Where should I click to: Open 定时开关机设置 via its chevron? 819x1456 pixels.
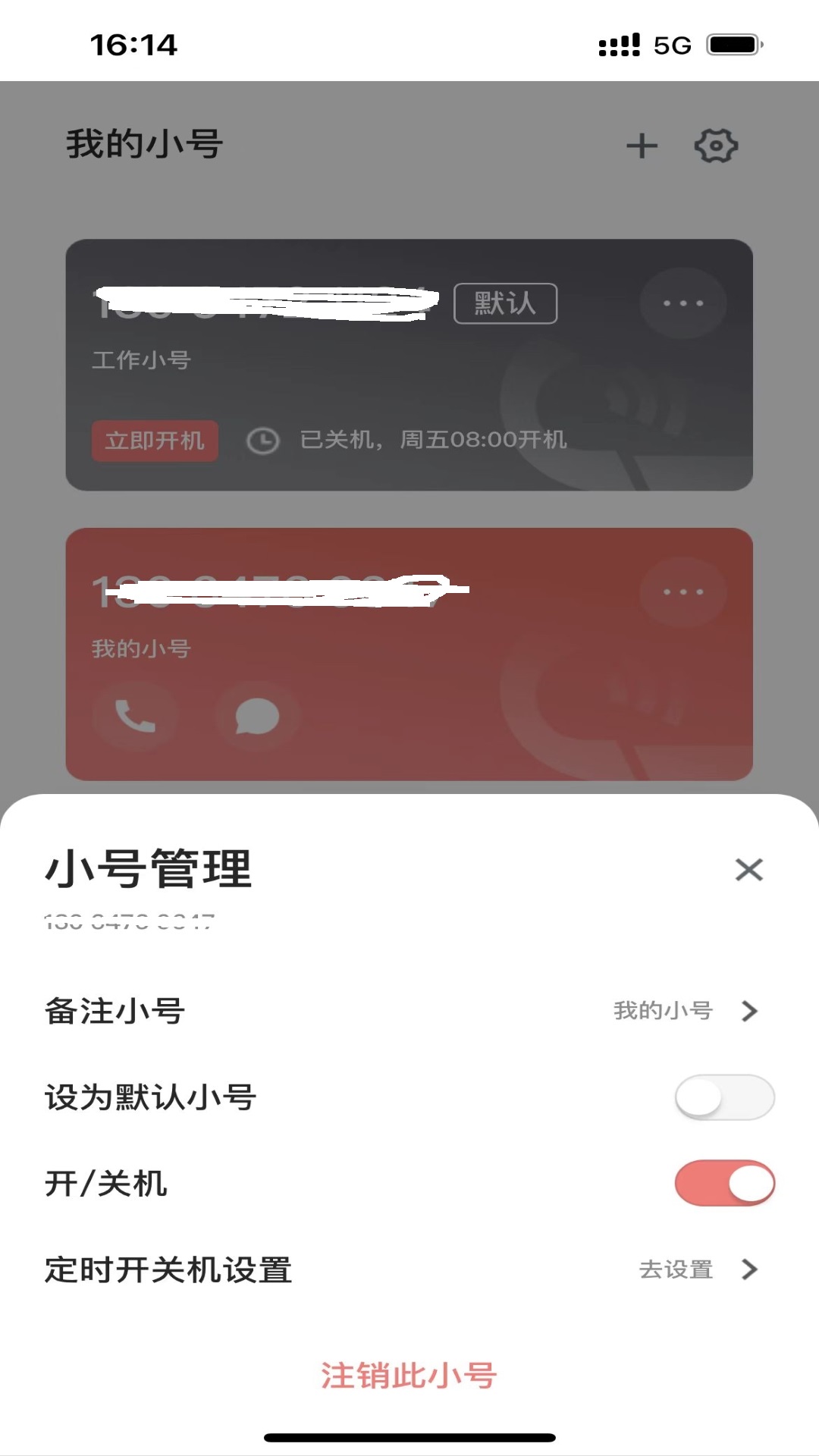749,1270
